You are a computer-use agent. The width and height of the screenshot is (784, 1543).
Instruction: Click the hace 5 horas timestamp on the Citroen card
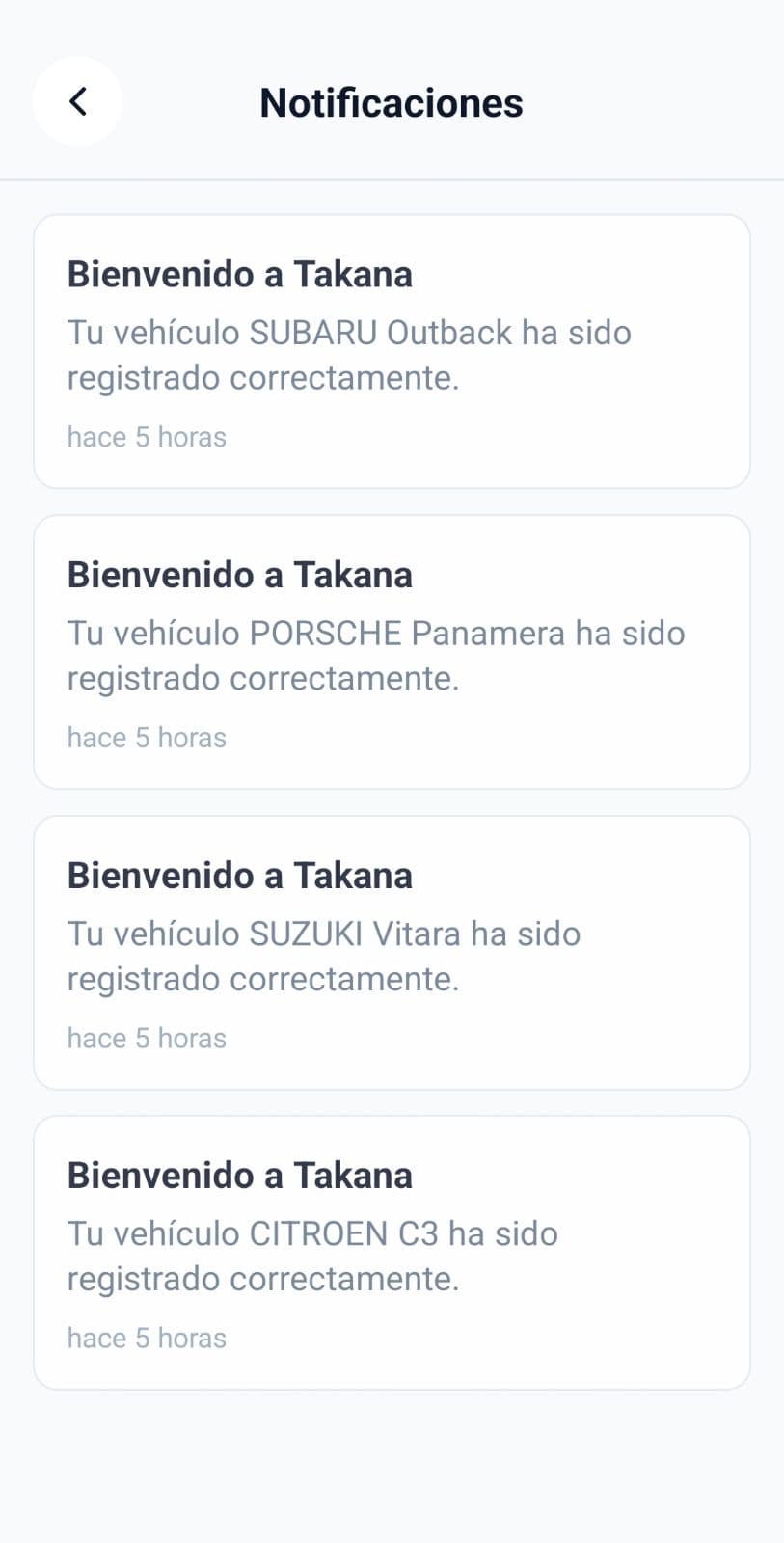147,1338
